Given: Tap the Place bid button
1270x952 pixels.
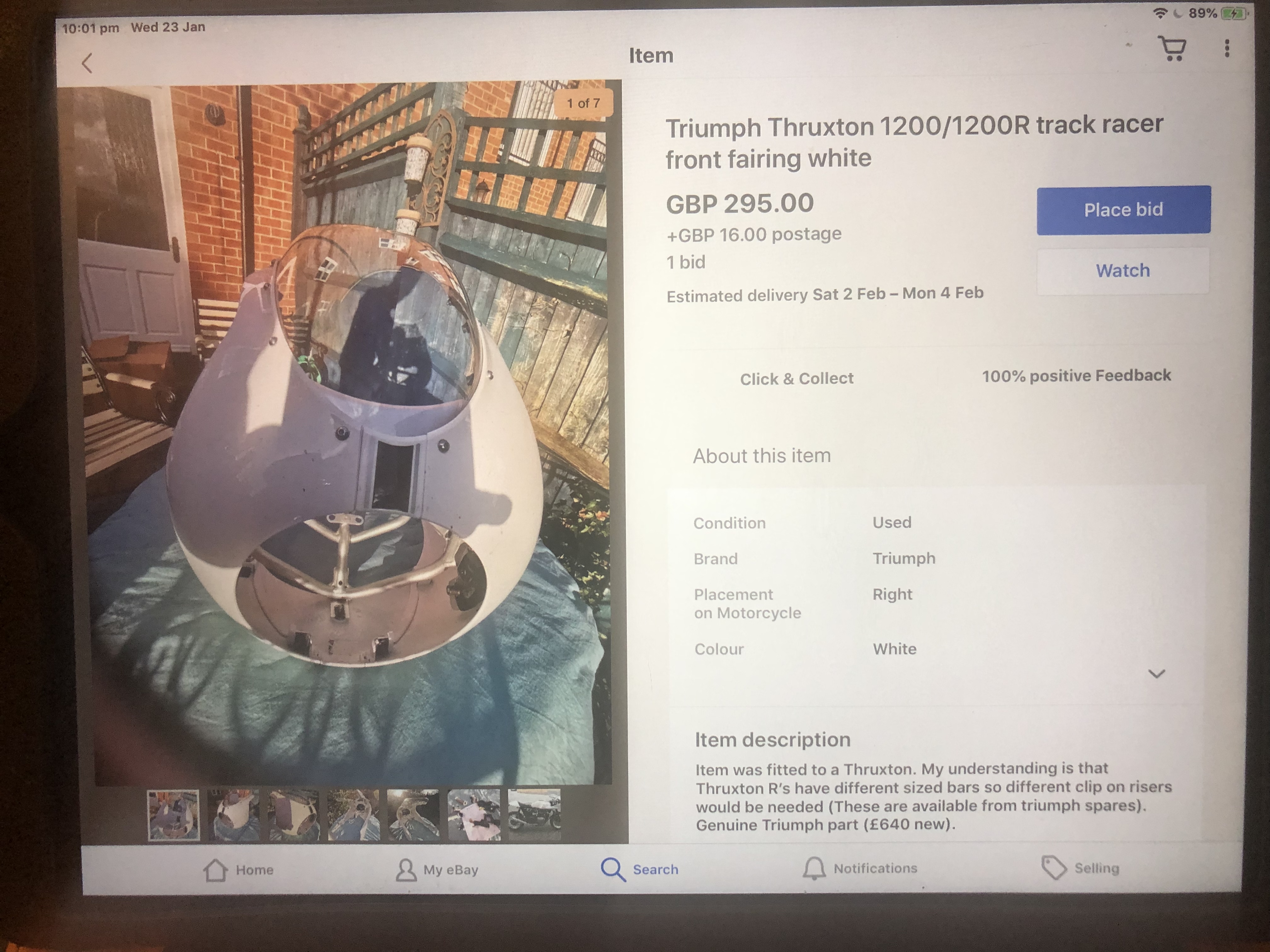Looking at the screenshot, I should pos(1123,210).
